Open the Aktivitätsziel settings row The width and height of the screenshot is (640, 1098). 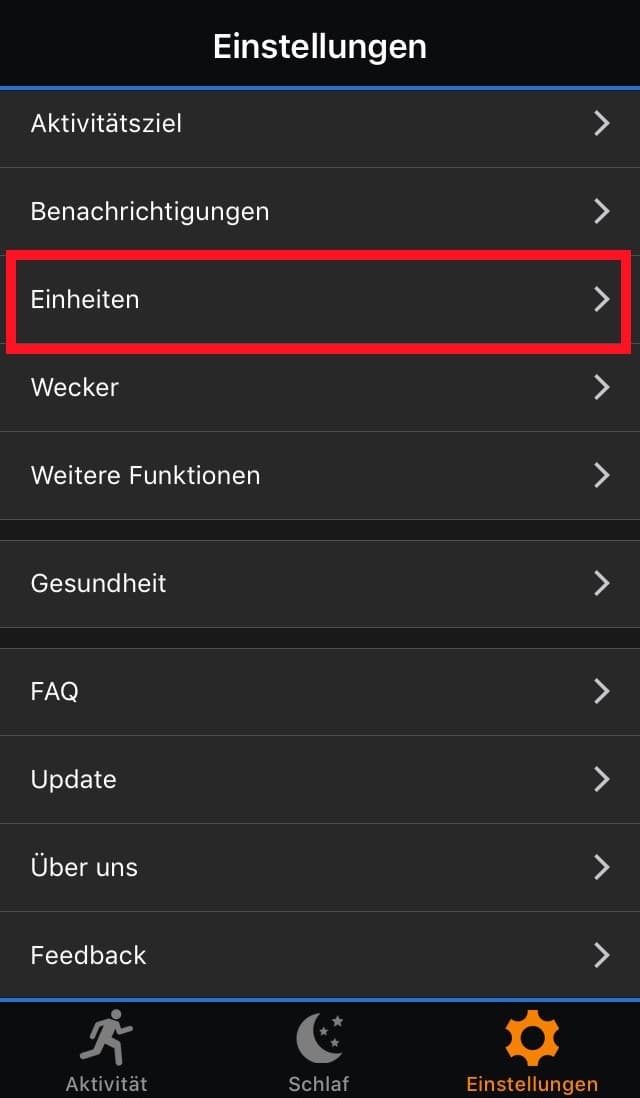[x=320, y=124]
